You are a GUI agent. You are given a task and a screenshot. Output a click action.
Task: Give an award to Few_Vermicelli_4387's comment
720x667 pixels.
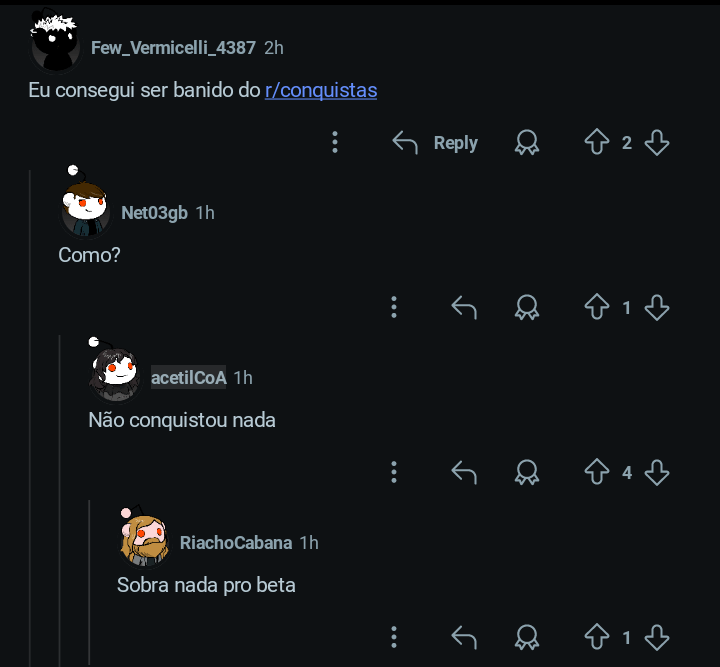tap(527, 143)
